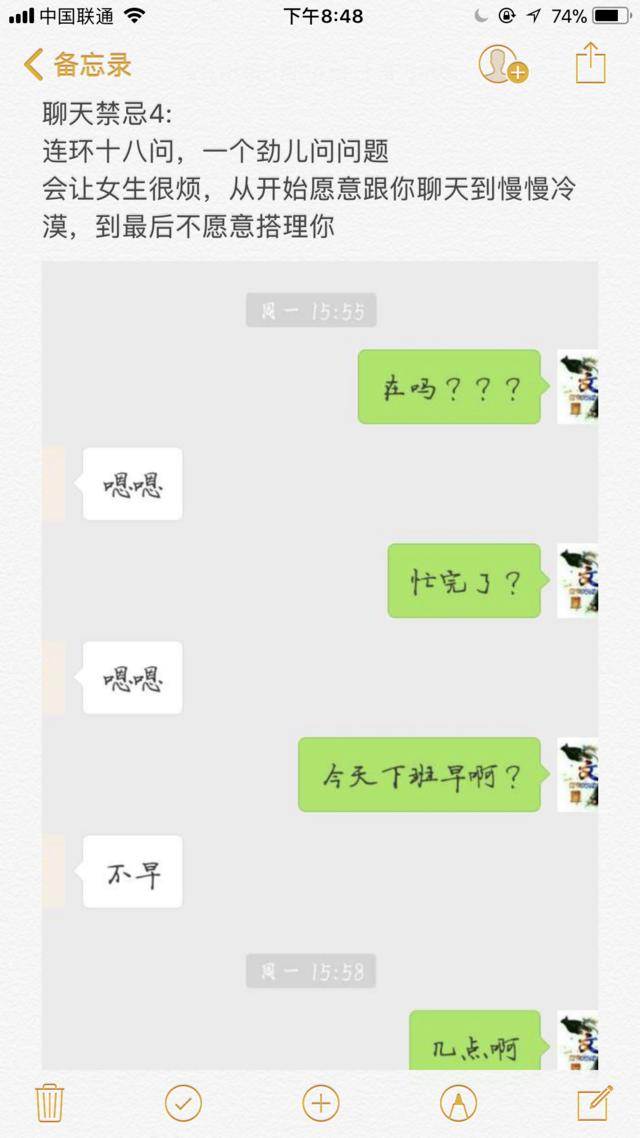The image size is (640, 1138).
Task: Open the drawing markup tool
Action: pos(458,1104)
